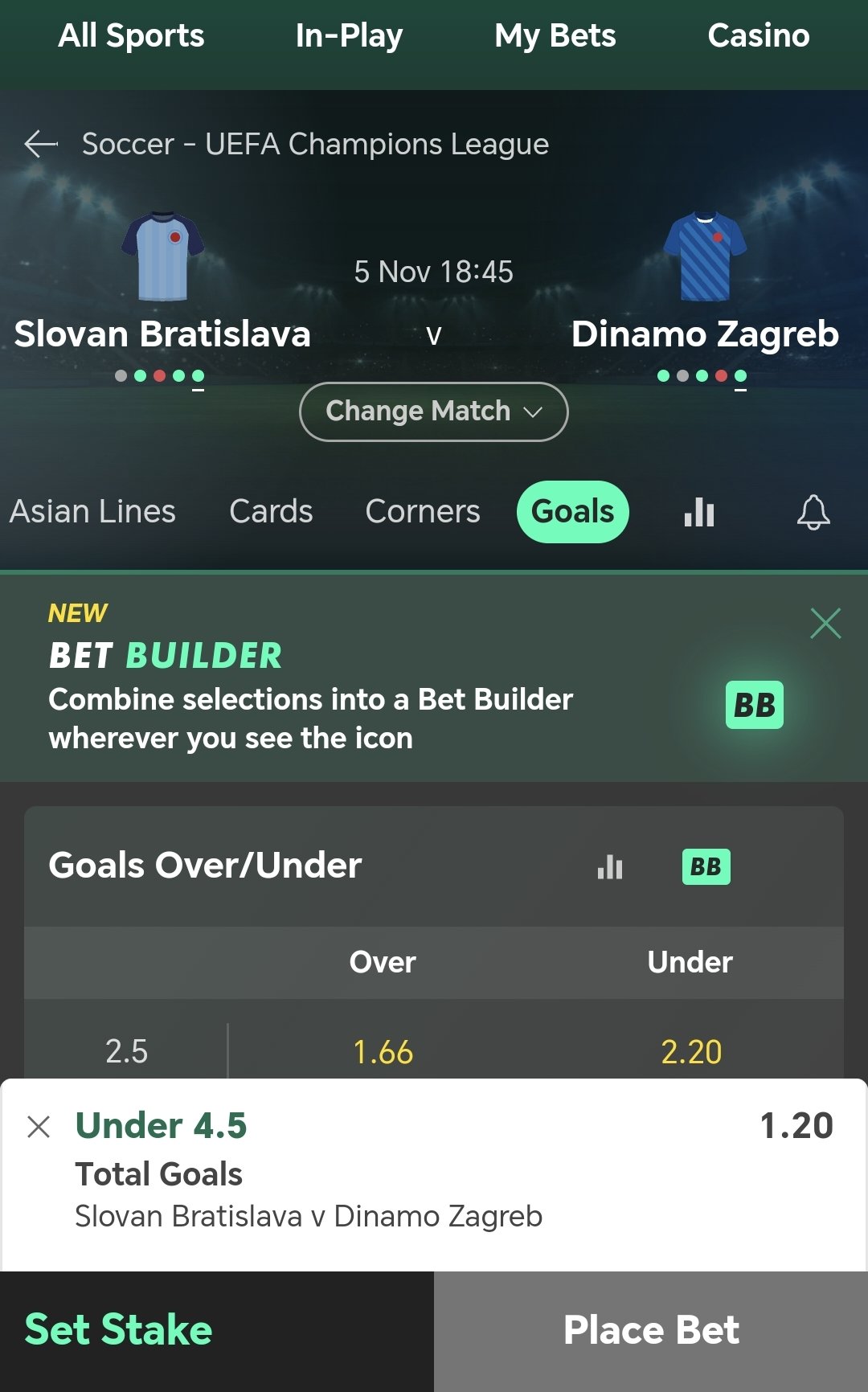Open the Corners tab
Image resolution: width=868 pixels, height=1392 pixels.
423,511
